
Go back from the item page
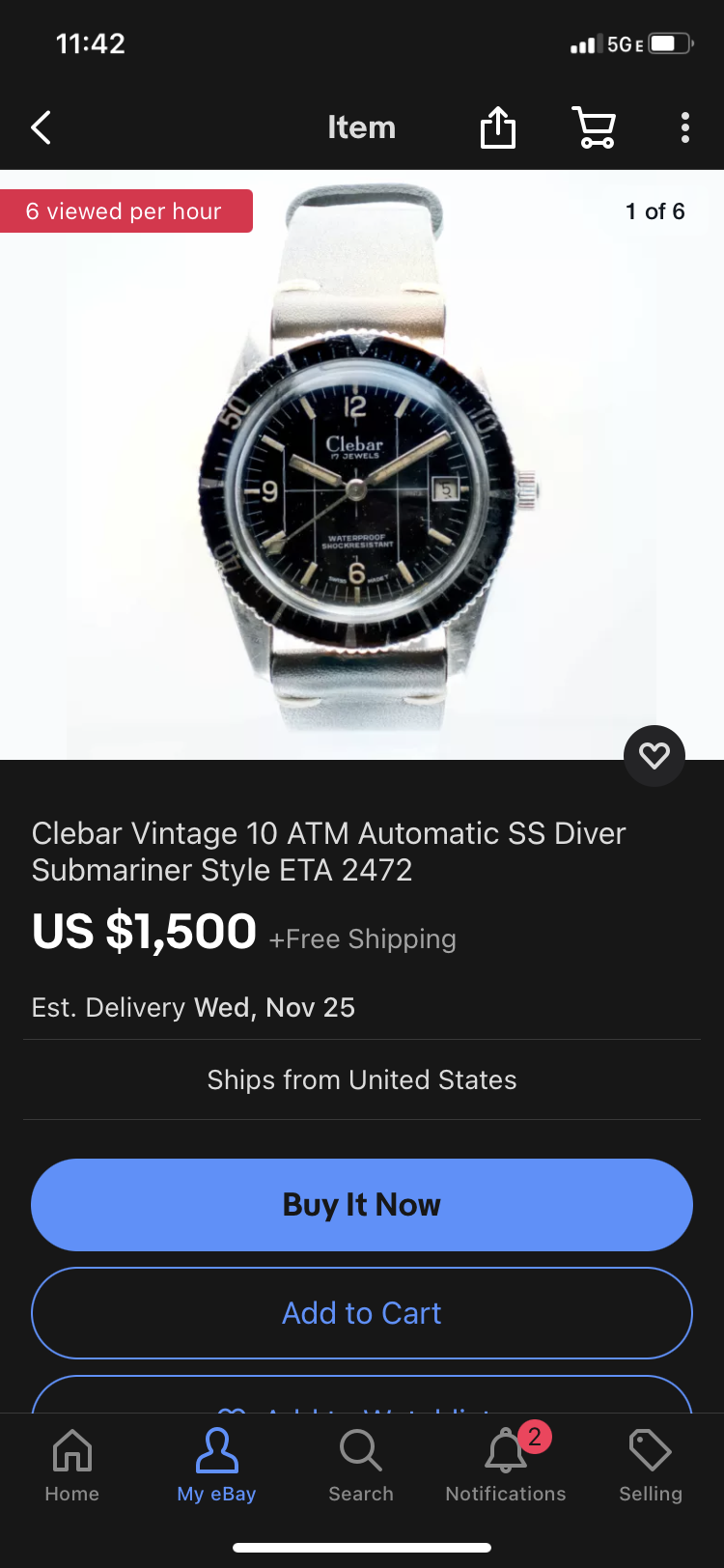41,127
